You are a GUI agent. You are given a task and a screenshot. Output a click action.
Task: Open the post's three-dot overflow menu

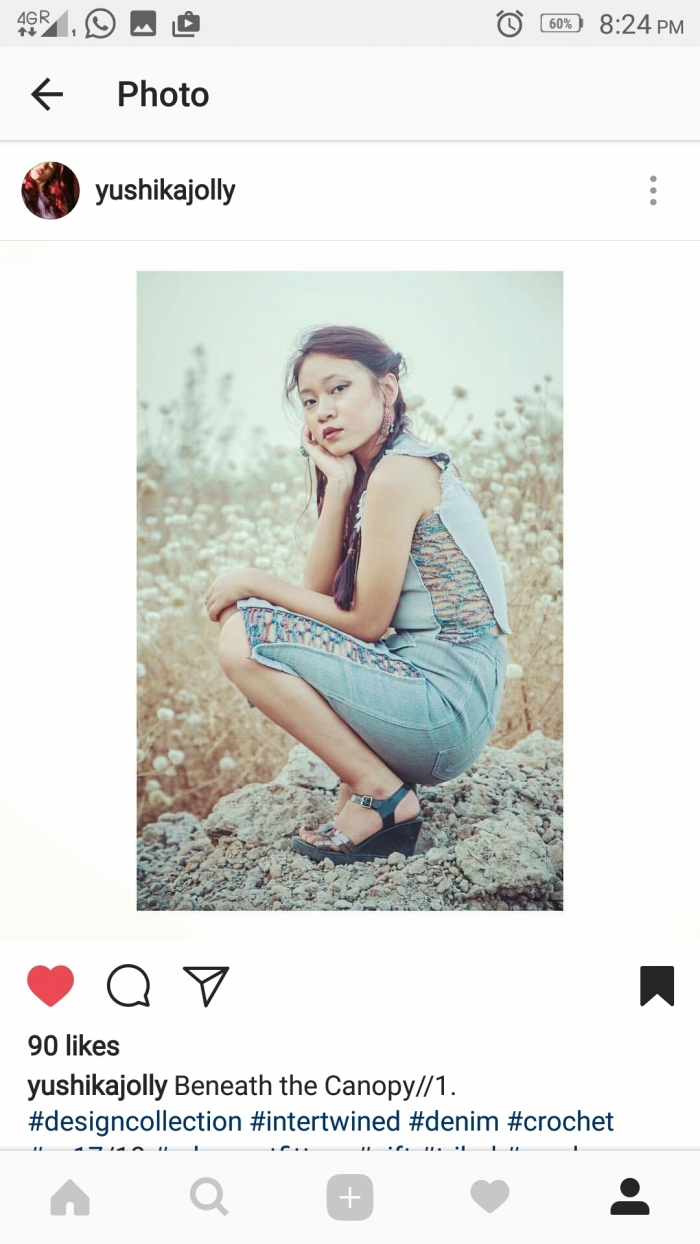[x=653, y=190]
